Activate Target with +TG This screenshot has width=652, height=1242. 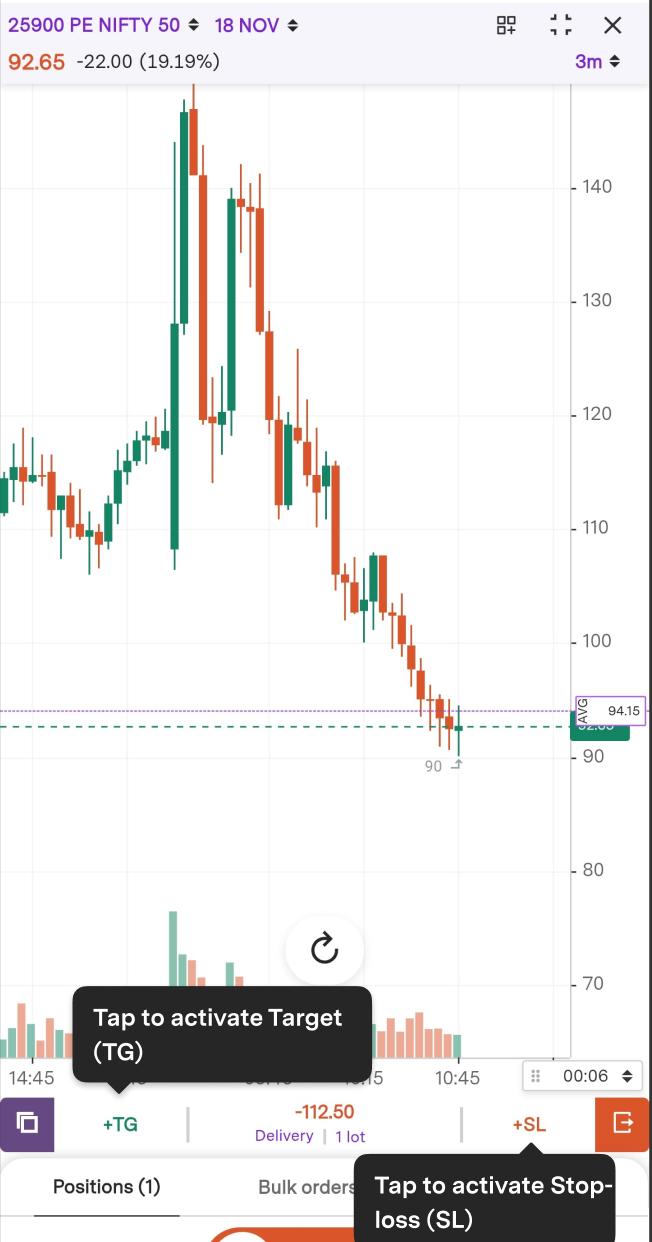(x=120, y=1124)
